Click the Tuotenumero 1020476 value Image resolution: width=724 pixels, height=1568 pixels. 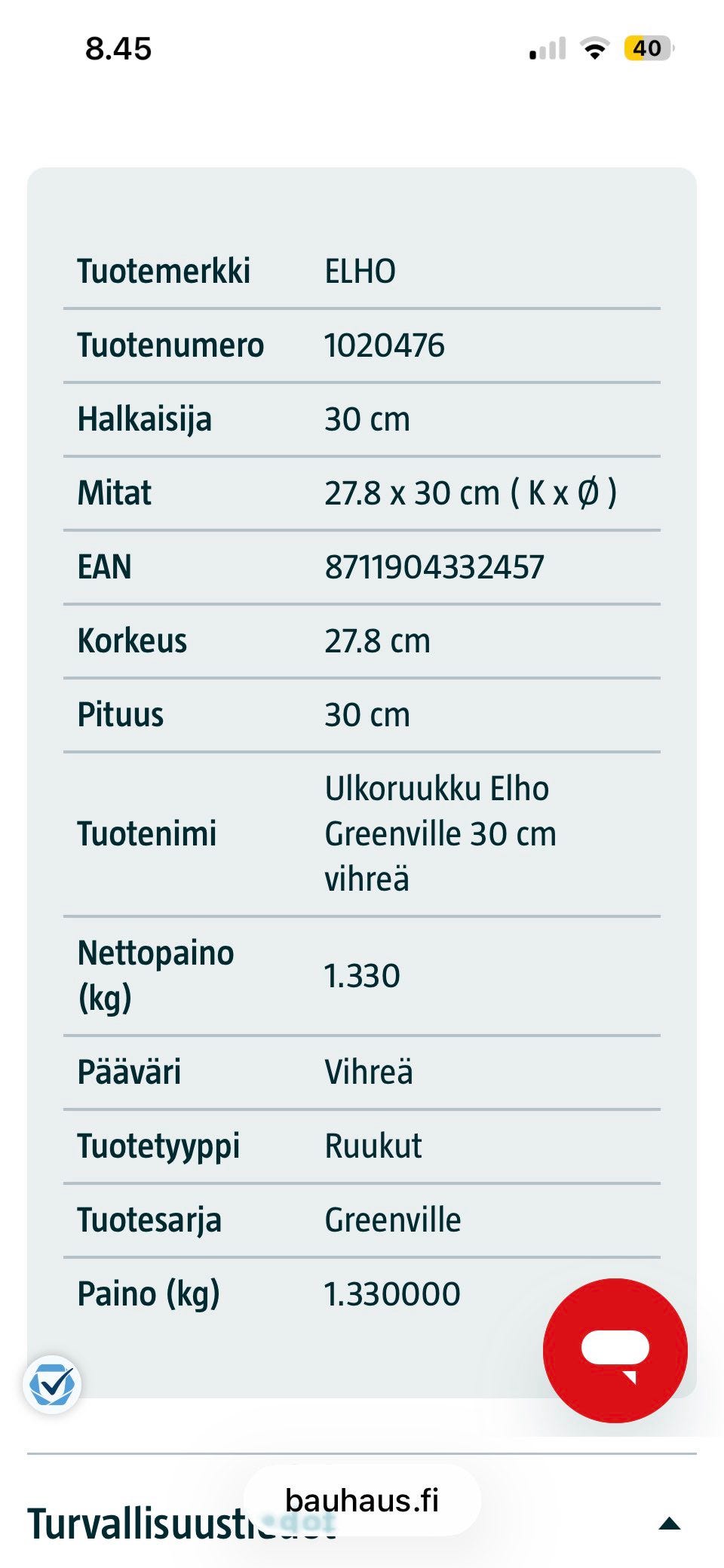[385, 345]
